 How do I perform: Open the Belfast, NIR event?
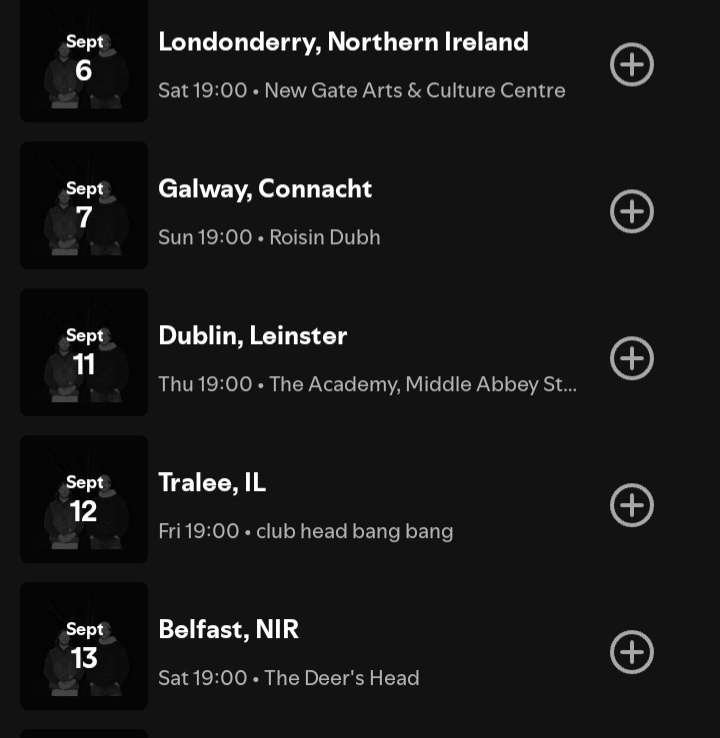229,630
